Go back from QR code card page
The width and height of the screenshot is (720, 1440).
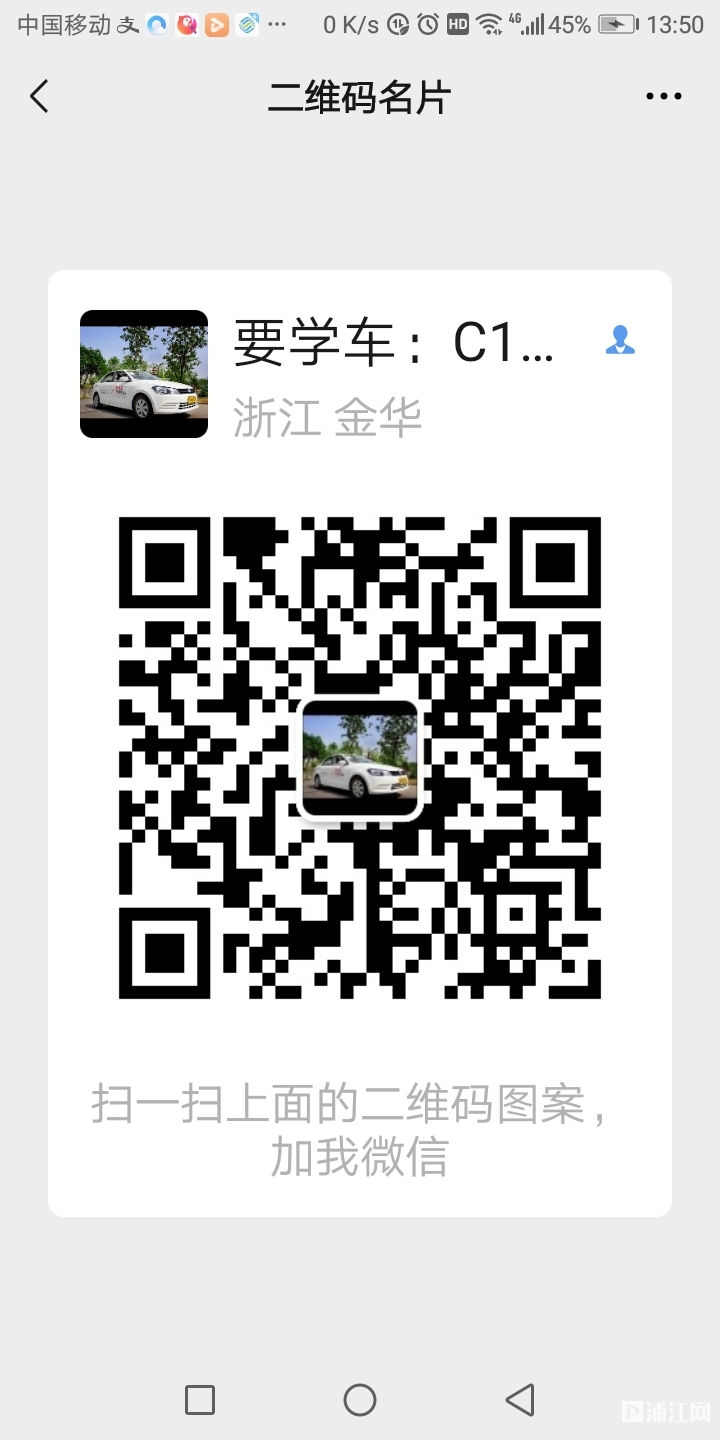(39, 97)
